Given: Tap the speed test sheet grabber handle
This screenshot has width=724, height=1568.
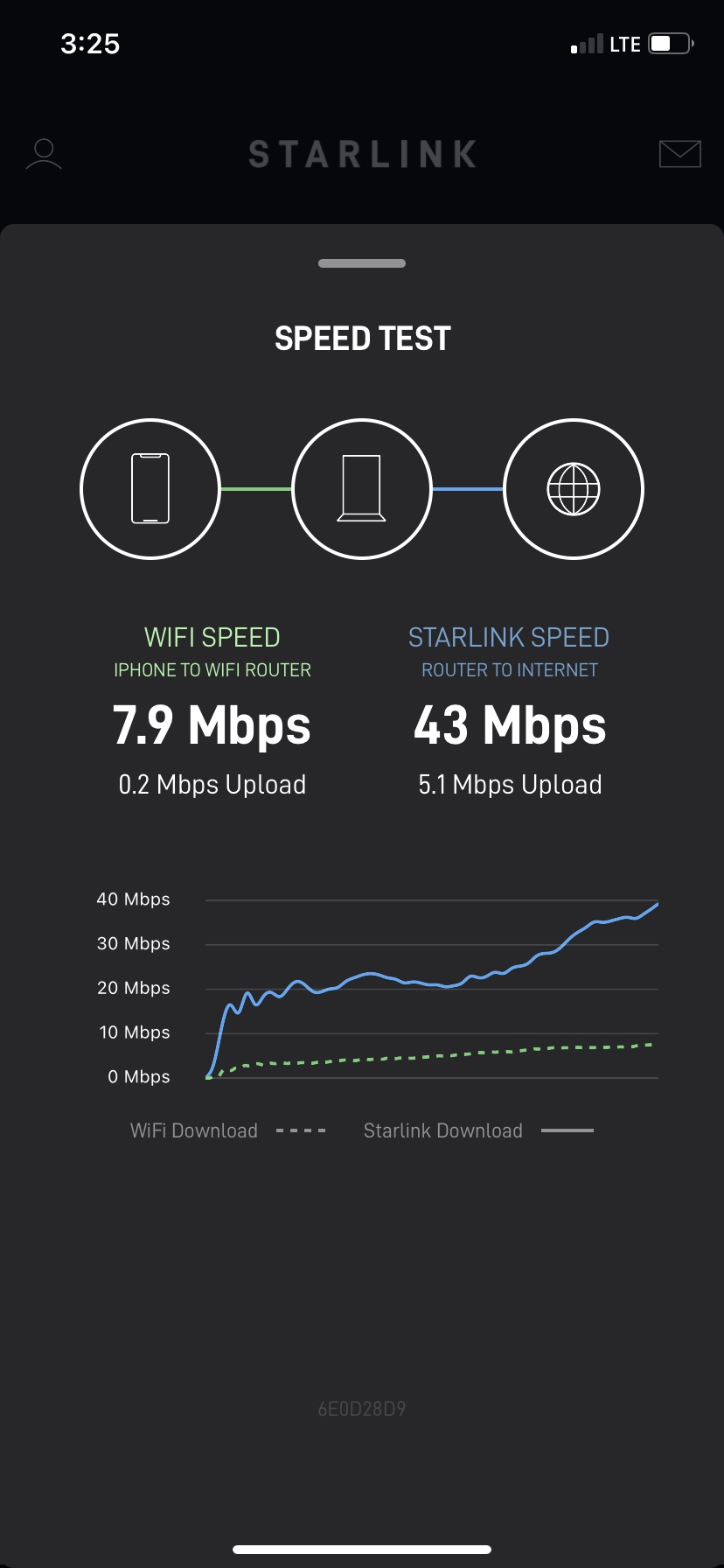Looking at the screenshot, I should 362,263.
